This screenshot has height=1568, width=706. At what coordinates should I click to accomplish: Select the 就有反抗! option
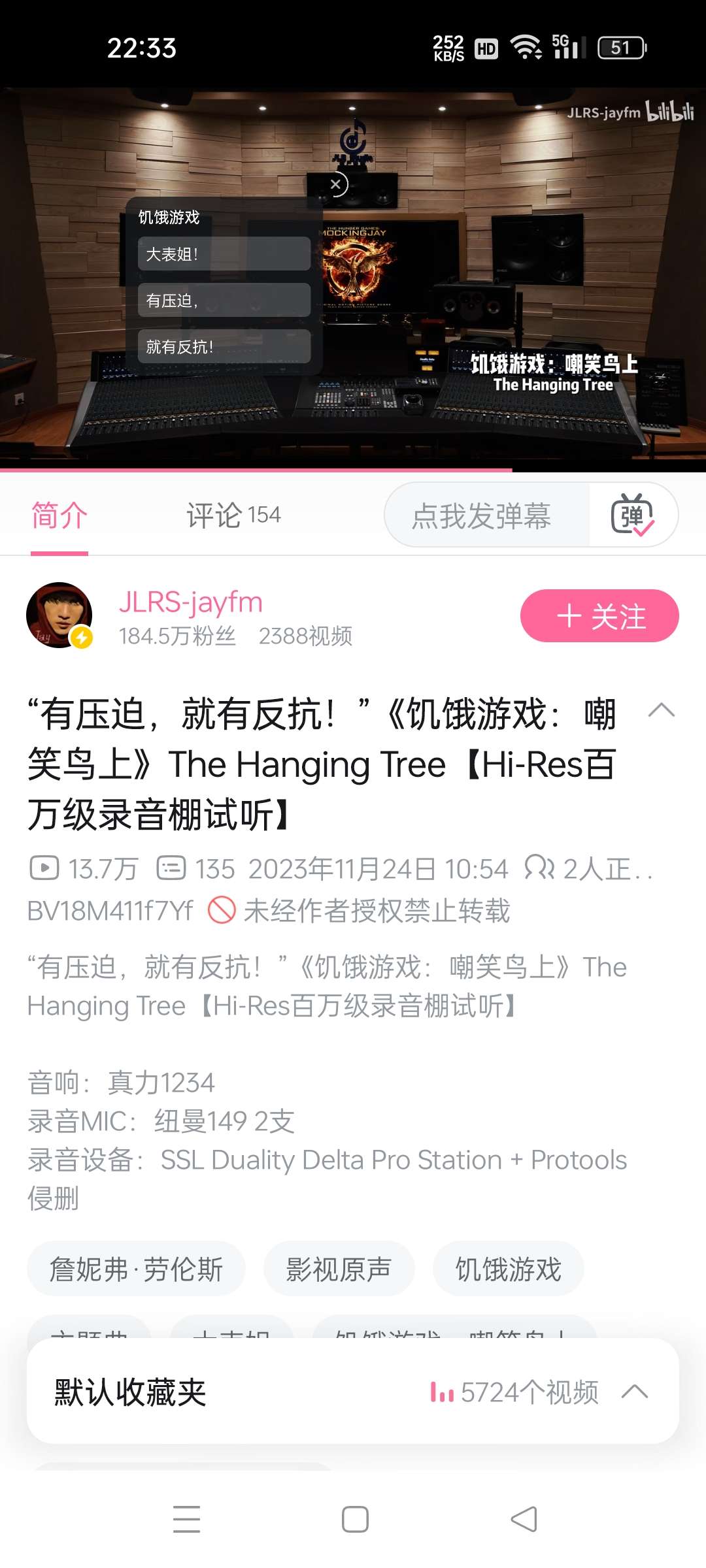[x=224, y=347]
